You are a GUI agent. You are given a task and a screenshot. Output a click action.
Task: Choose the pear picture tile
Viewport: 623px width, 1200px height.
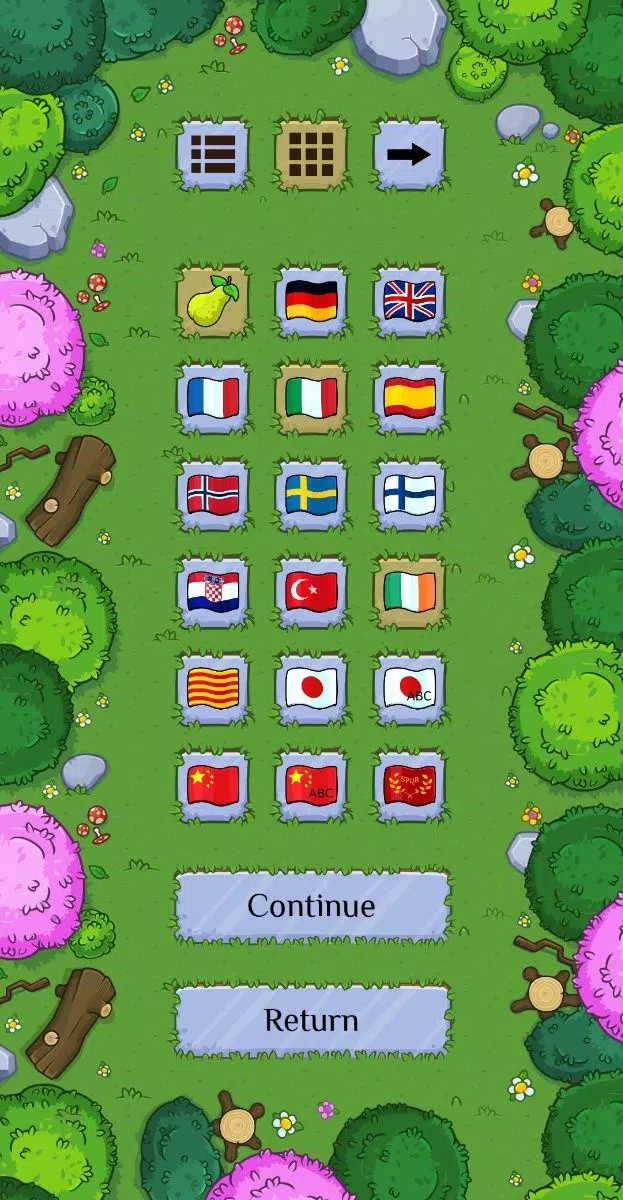point(213,300)
